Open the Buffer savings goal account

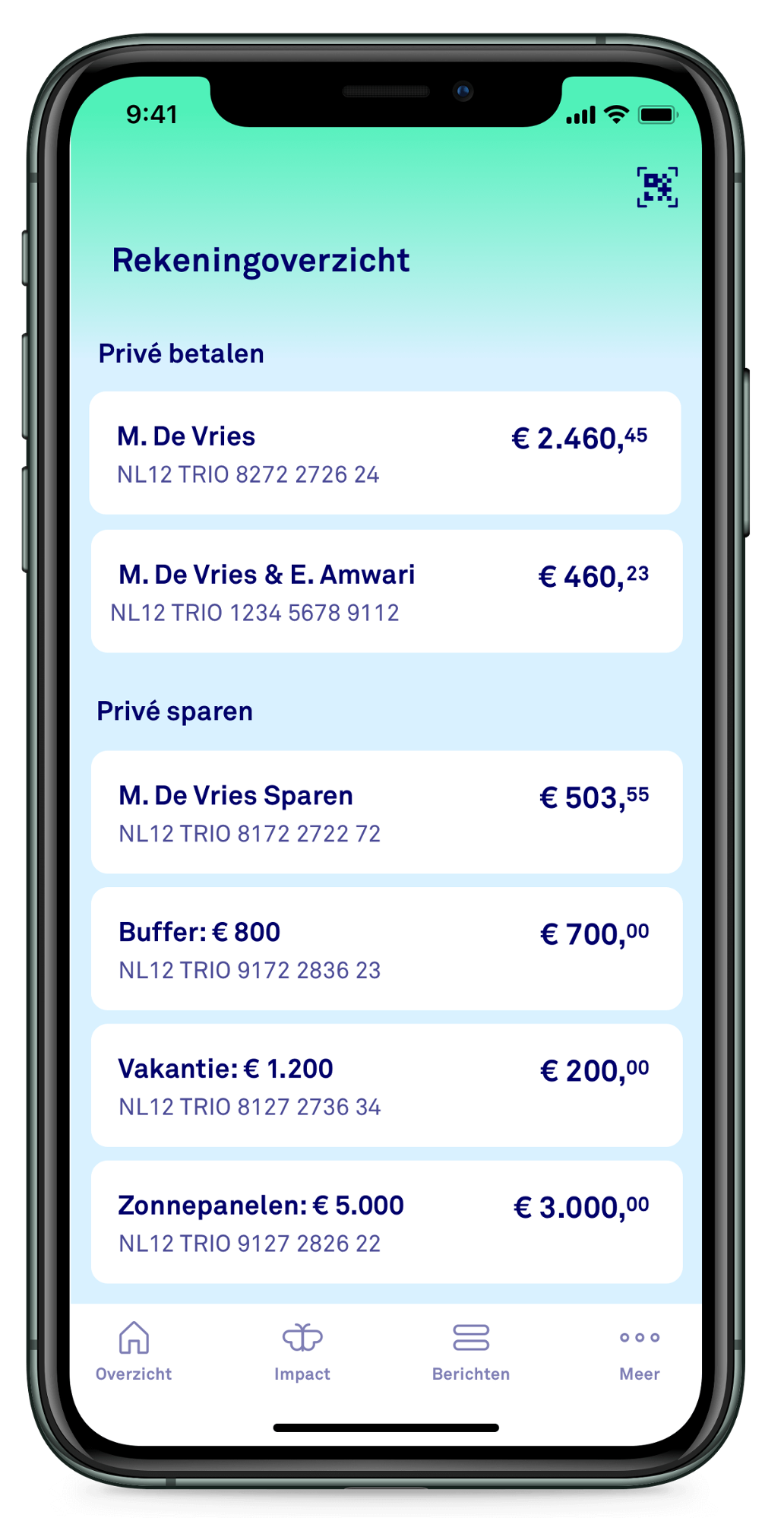pyautogui.click(x=387, y=949)
